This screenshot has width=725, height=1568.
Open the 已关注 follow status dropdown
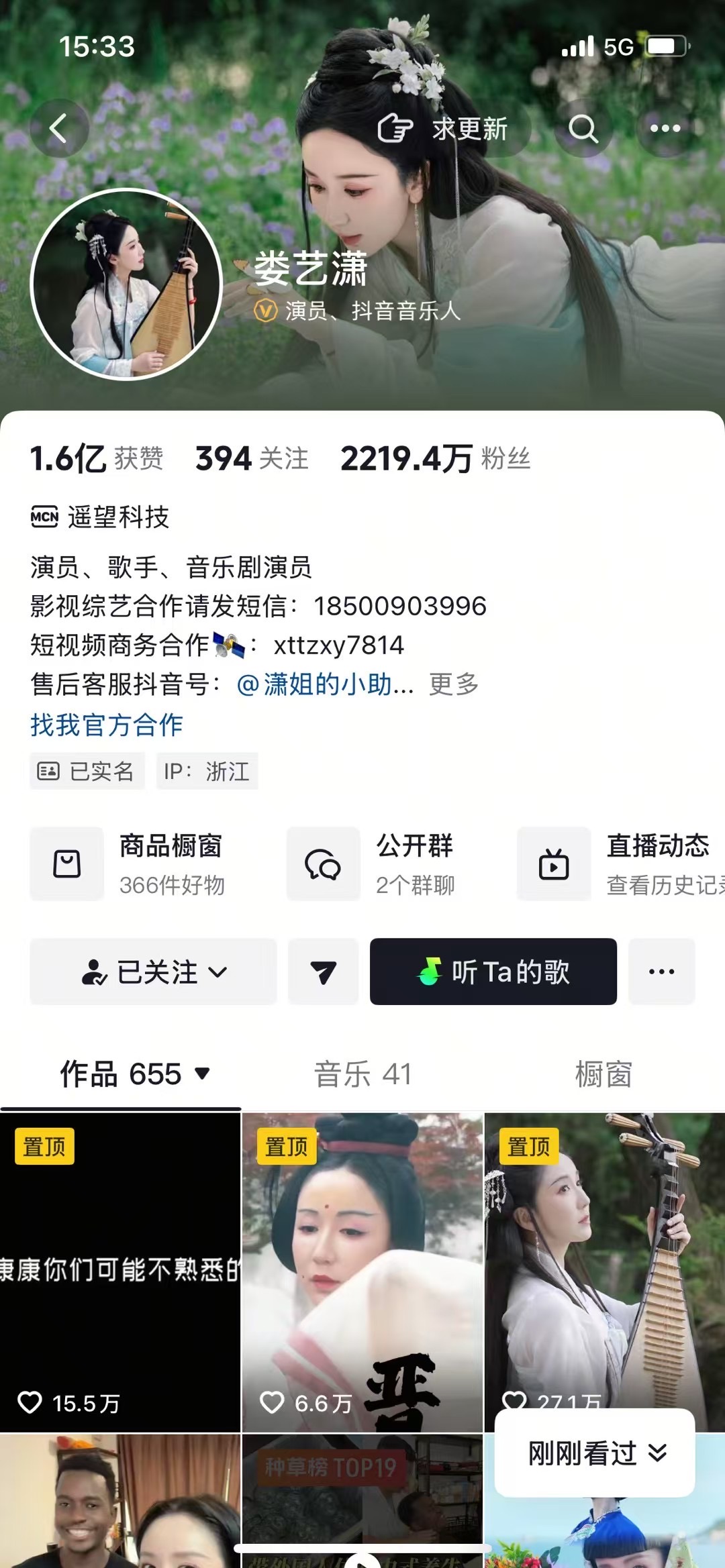[153, 972]
